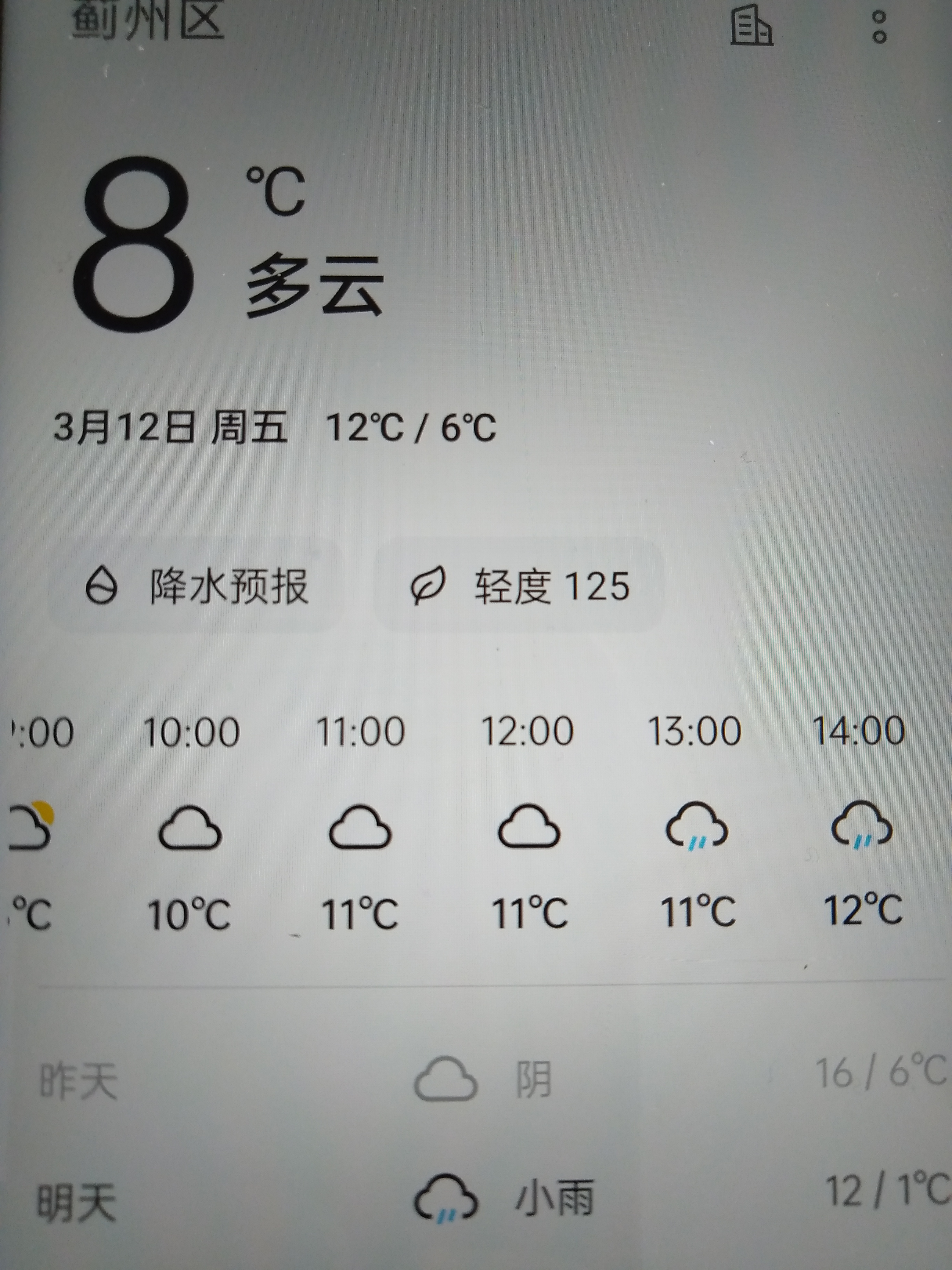The image size is (952, 1270).
Task: Open the 降水预报 precipitation forecast chip
Action: point(197,586)
